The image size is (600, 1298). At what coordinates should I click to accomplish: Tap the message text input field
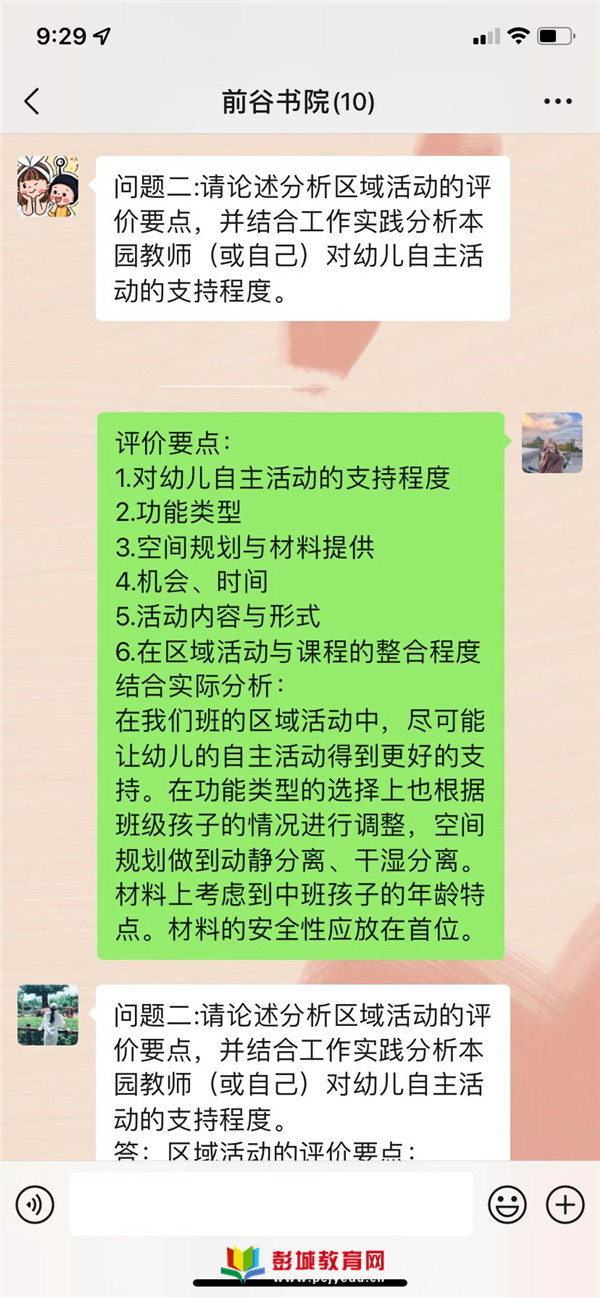(270, 1204)
